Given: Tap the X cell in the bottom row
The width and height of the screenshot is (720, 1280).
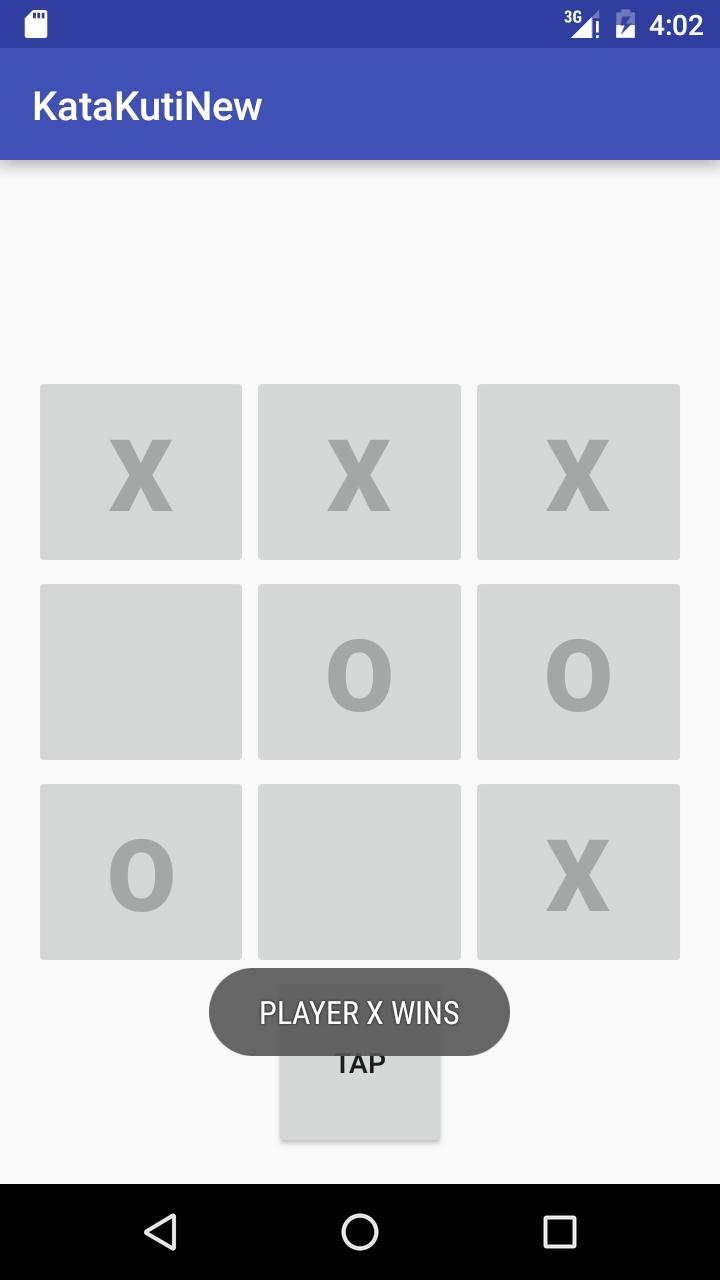Looking at the screenshot, I should pyautogui.click(x=578, y=872).
